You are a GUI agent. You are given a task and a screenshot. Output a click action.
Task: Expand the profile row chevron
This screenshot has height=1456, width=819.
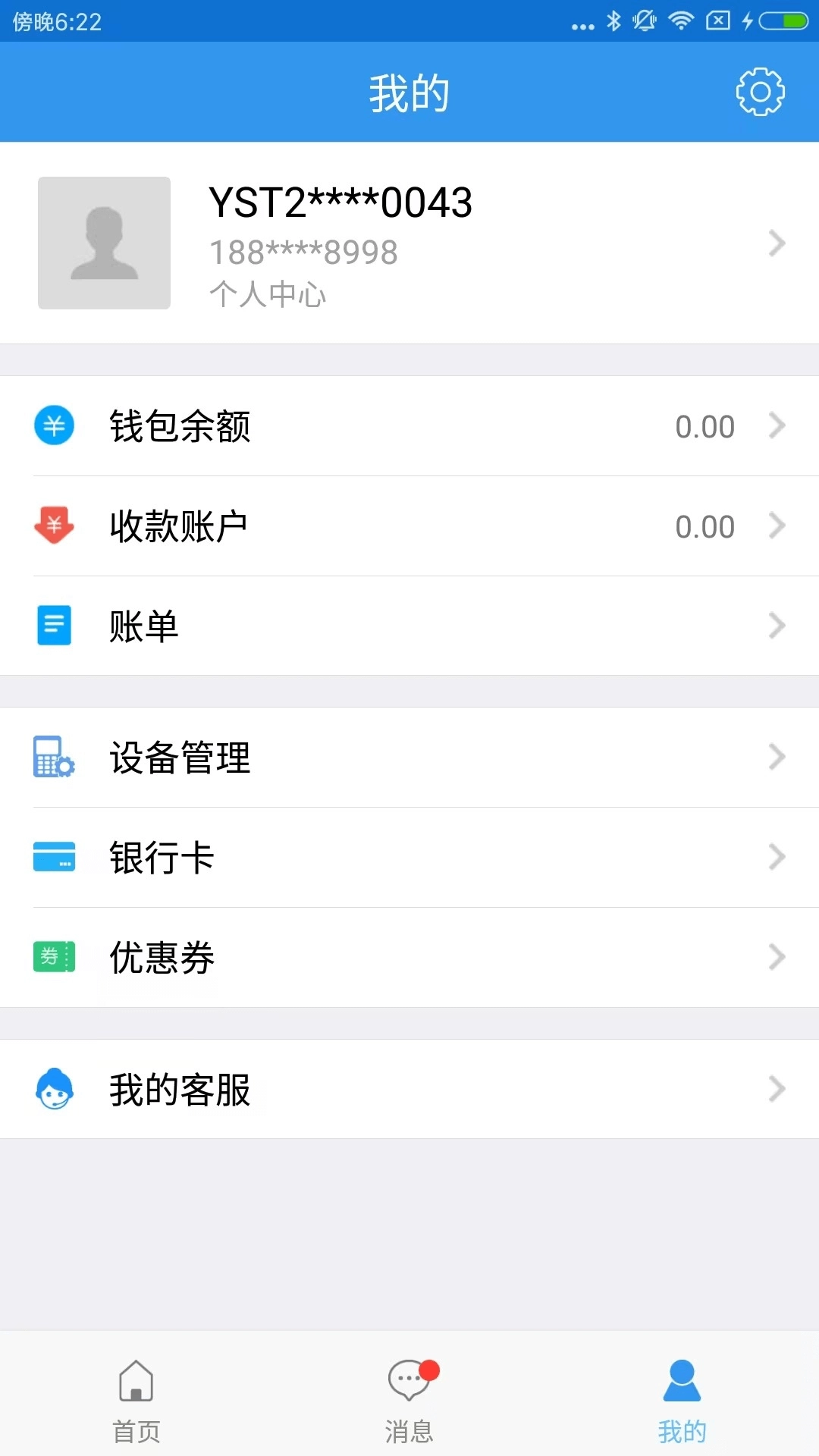click(777, 243)
